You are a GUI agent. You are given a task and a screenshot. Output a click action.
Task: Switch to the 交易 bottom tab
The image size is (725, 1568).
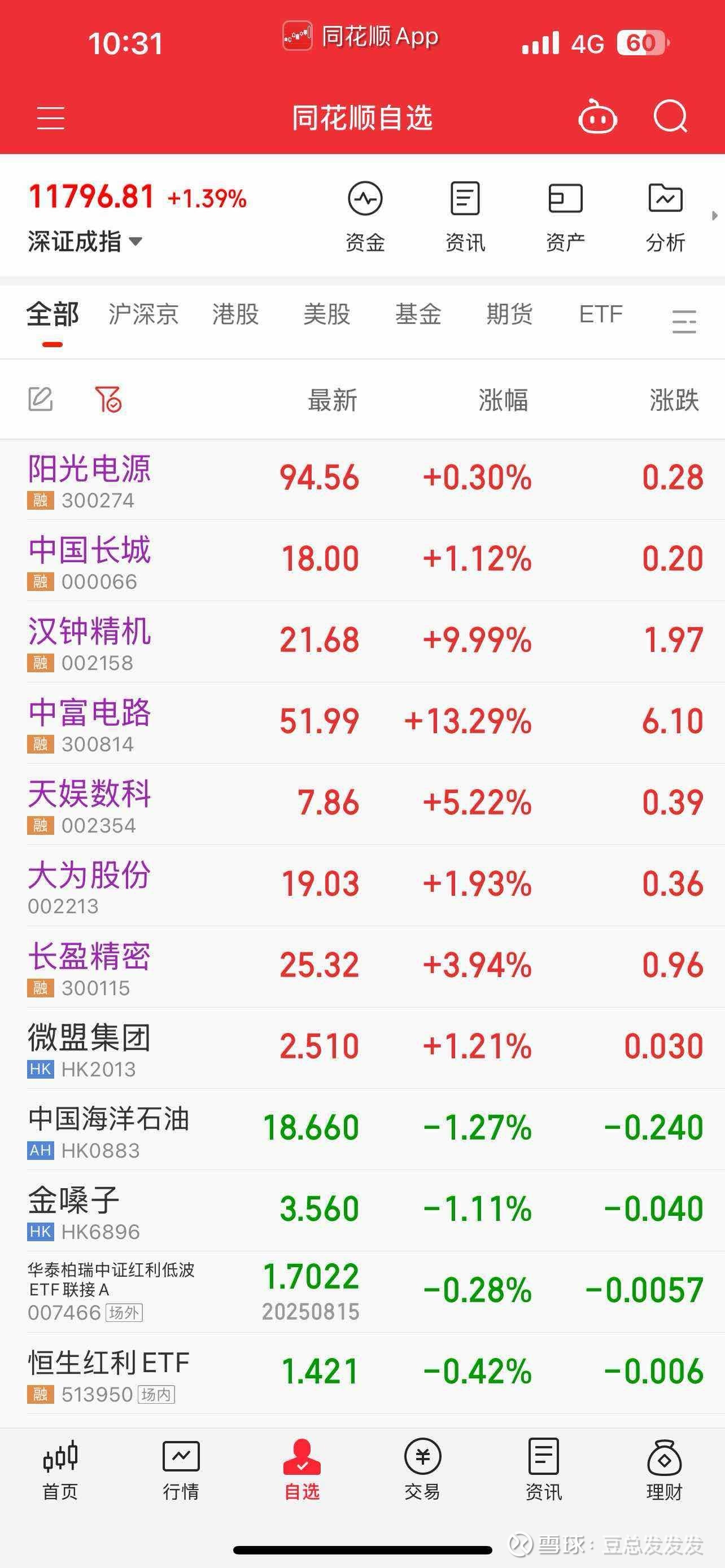tap(422, 1469)
